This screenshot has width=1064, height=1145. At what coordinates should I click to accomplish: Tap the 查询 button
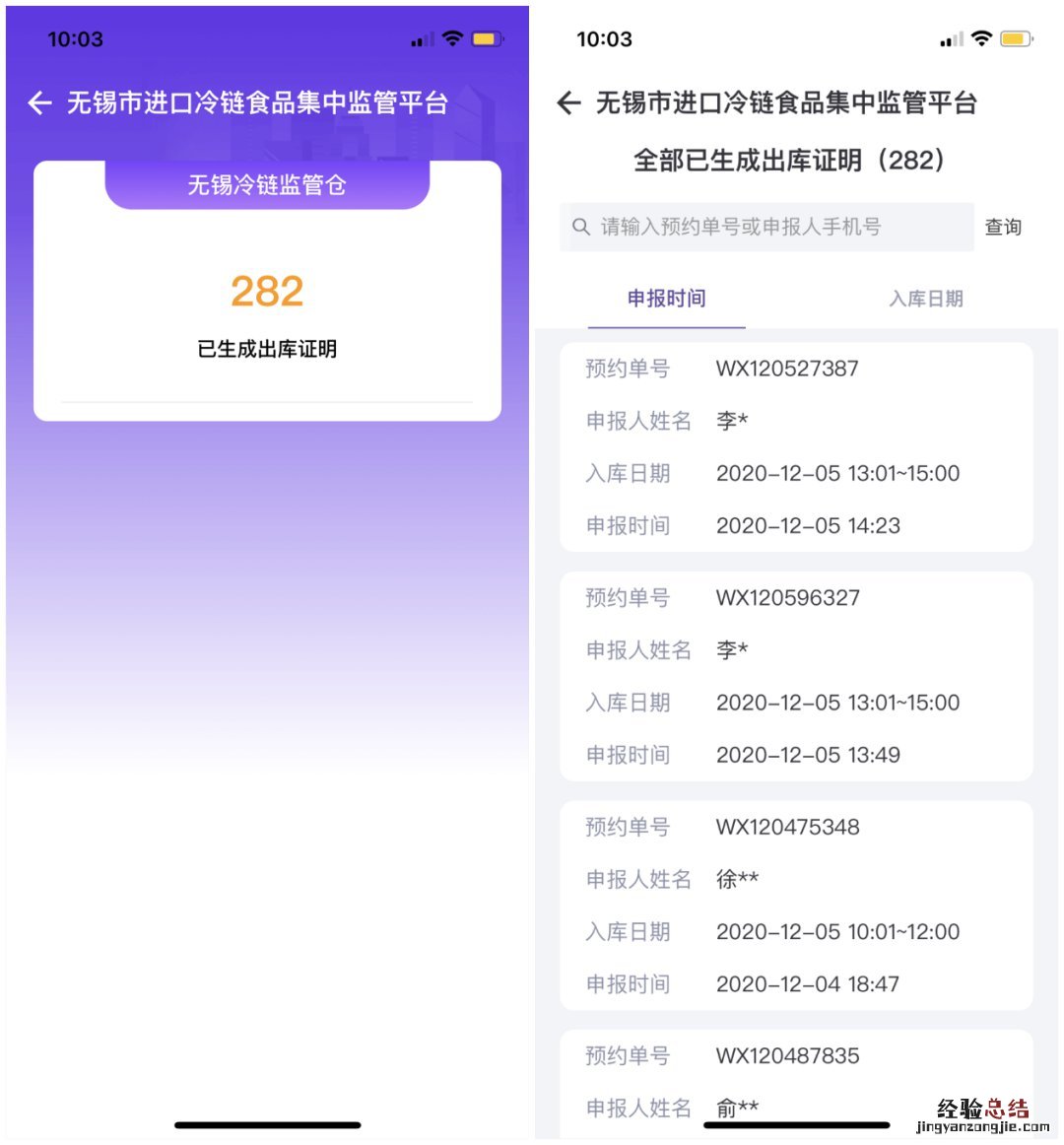tap(1003, 227)
